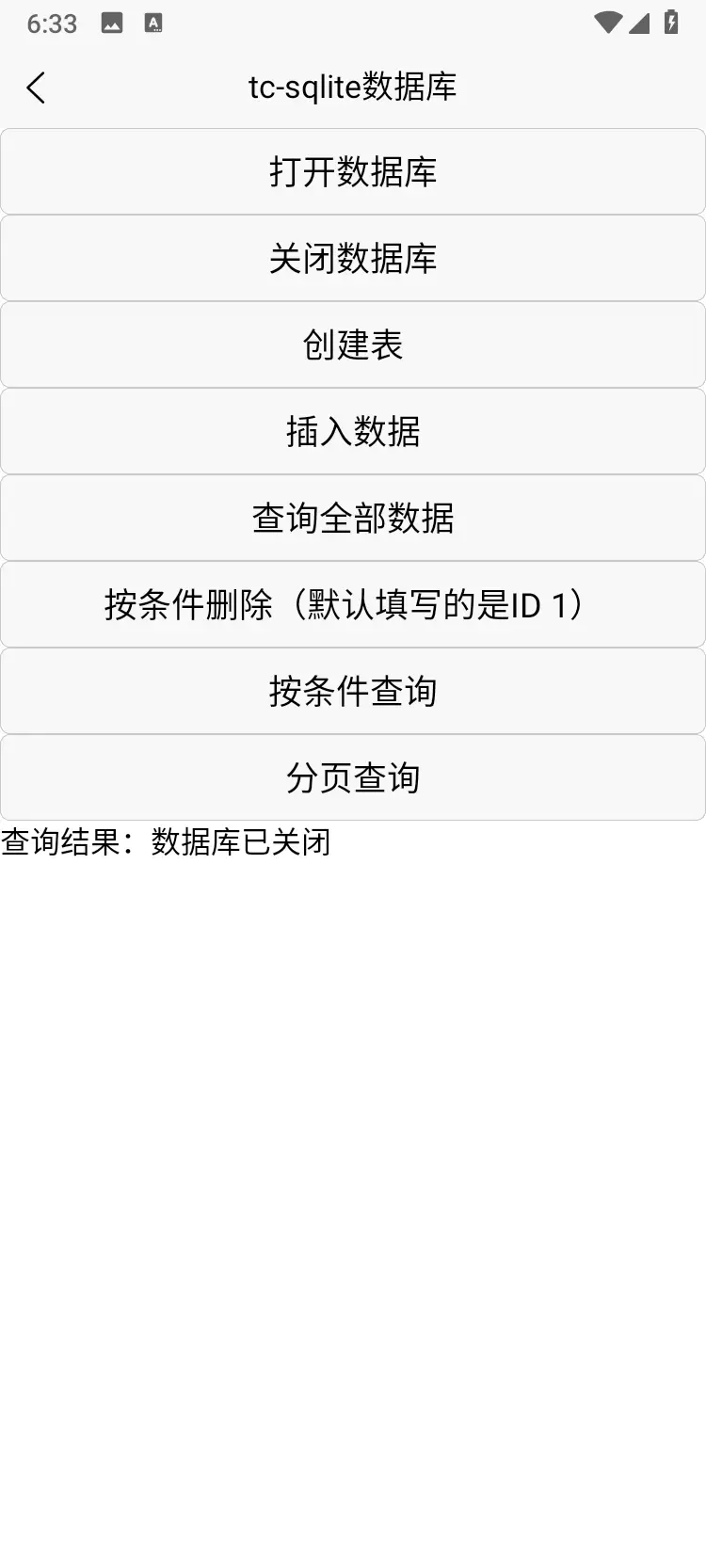Screen dimensions: 706x1568
Task: Close the database with 关闭数据库
Action: (x=353, y=258)
